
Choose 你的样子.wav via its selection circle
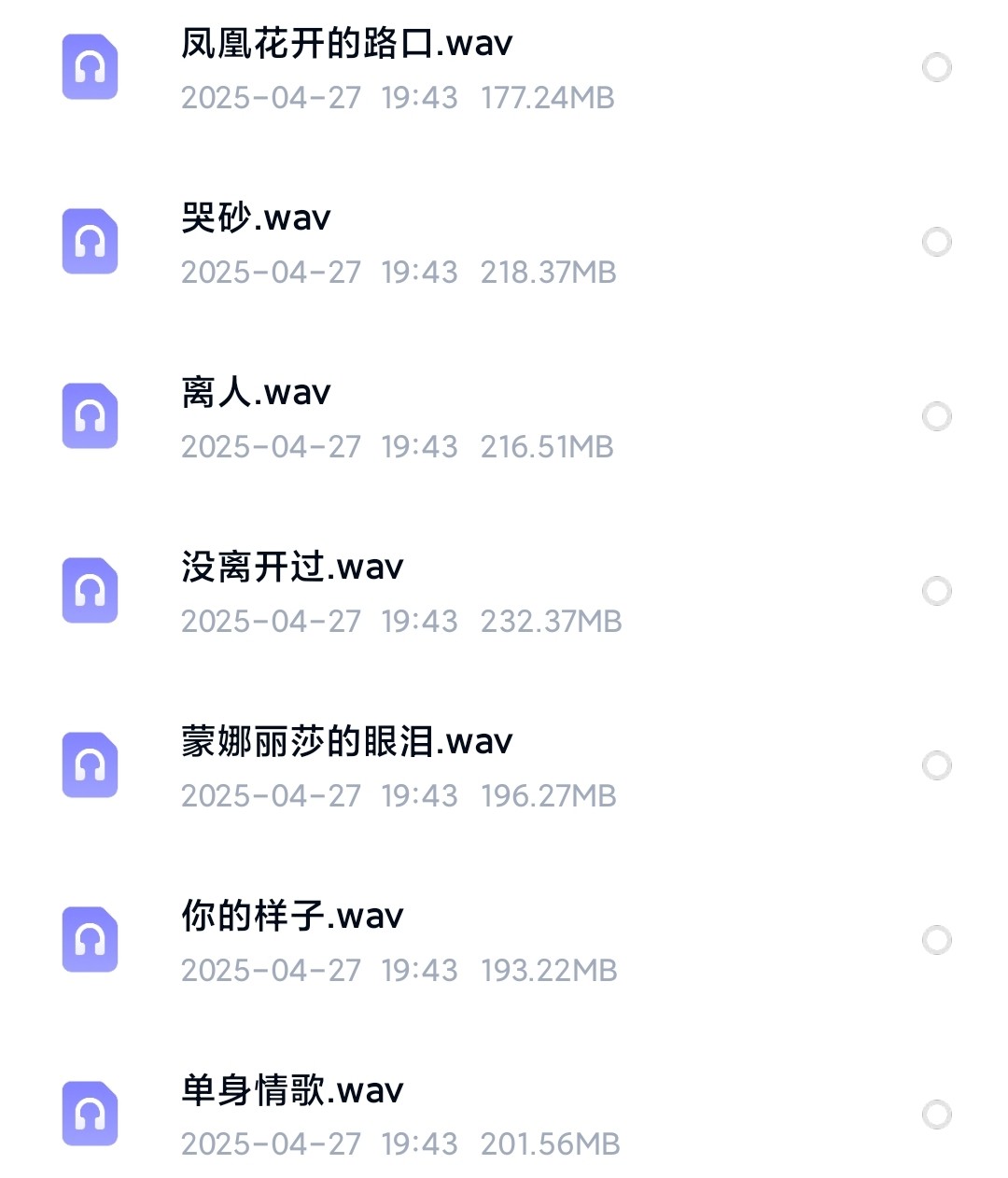click(936, 940)
